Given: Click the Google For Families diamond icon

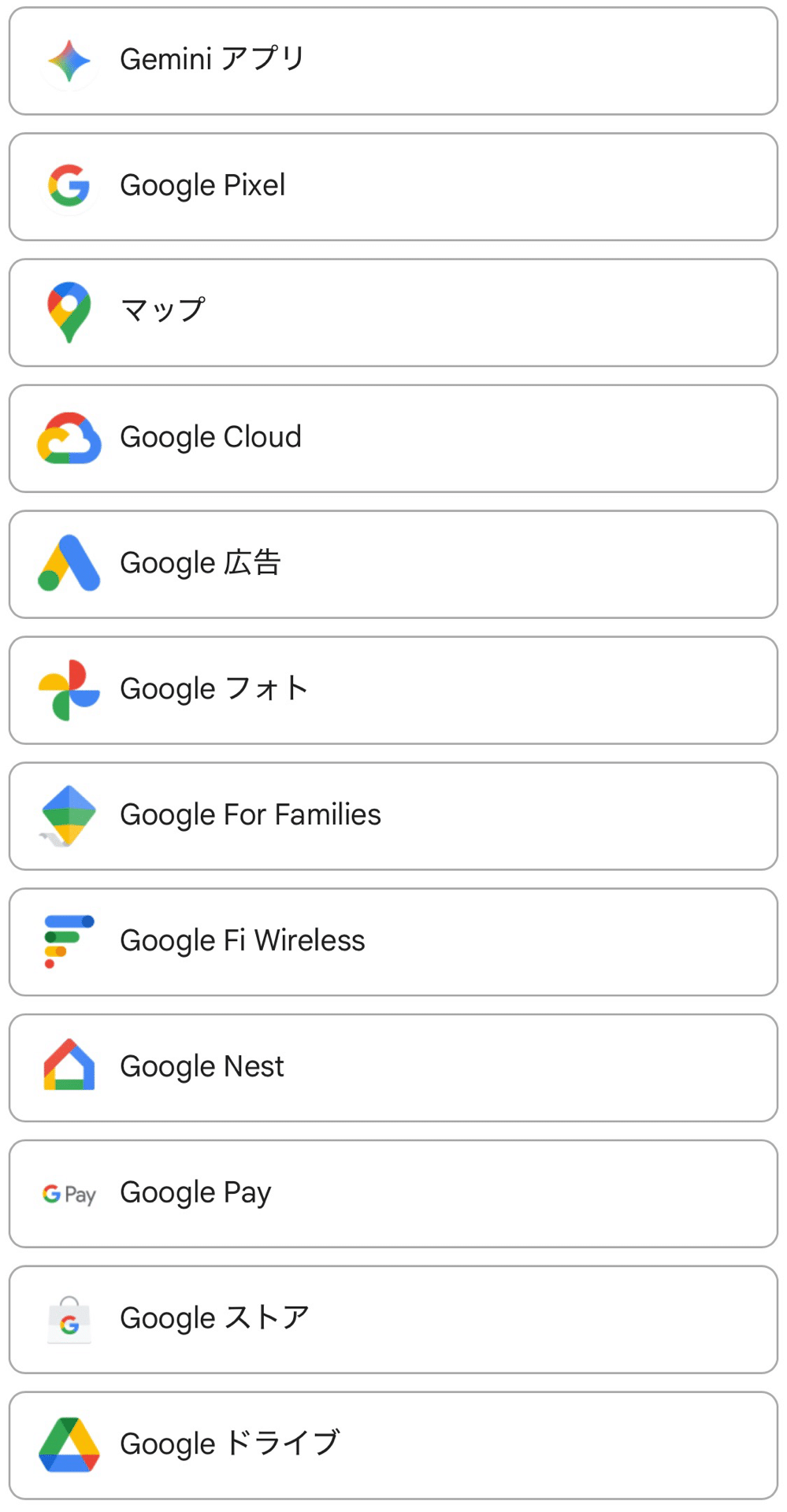Looking at the screenshot, I should 68,815.
